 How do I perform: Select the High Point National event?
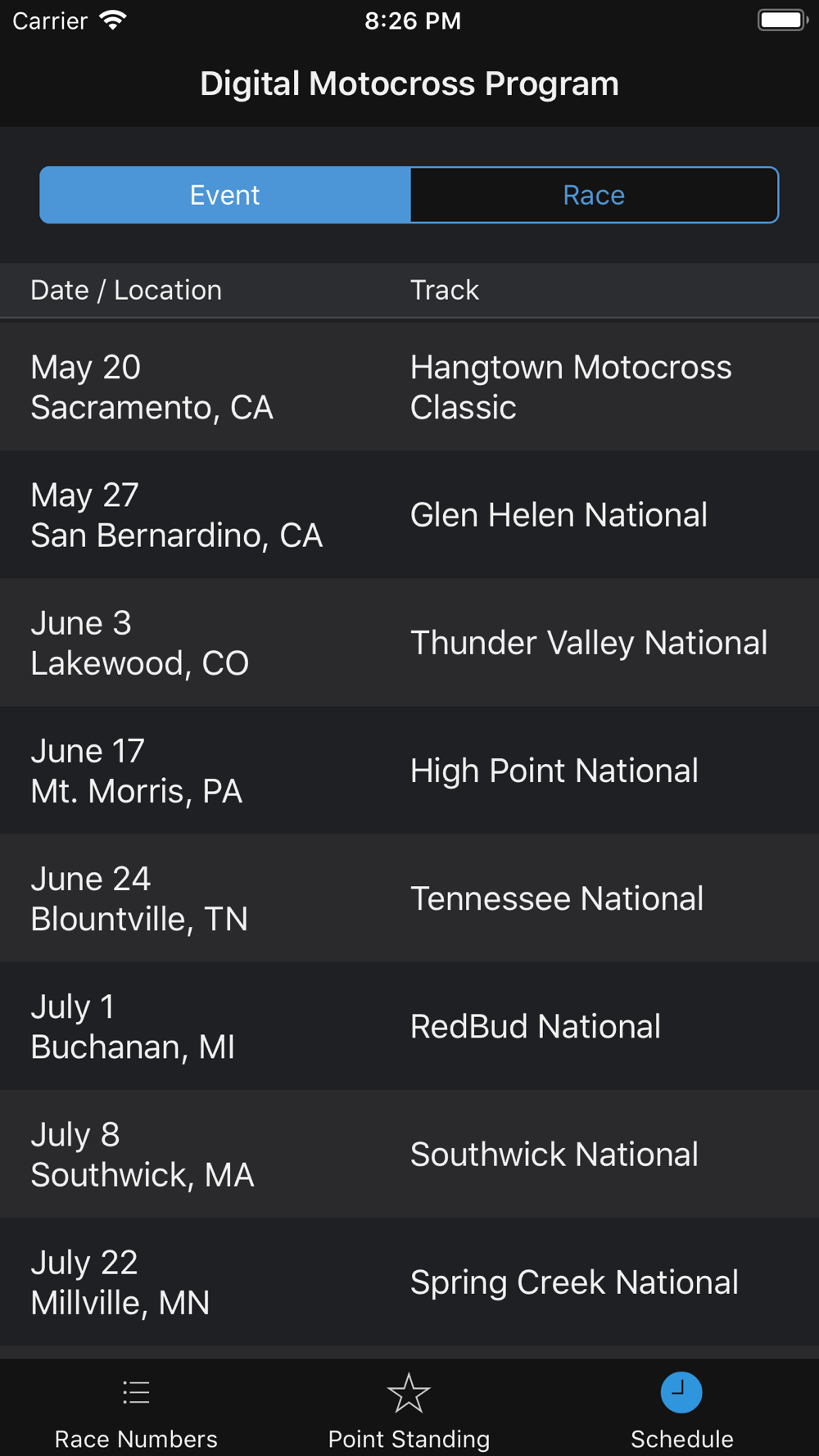pos(409,770)
